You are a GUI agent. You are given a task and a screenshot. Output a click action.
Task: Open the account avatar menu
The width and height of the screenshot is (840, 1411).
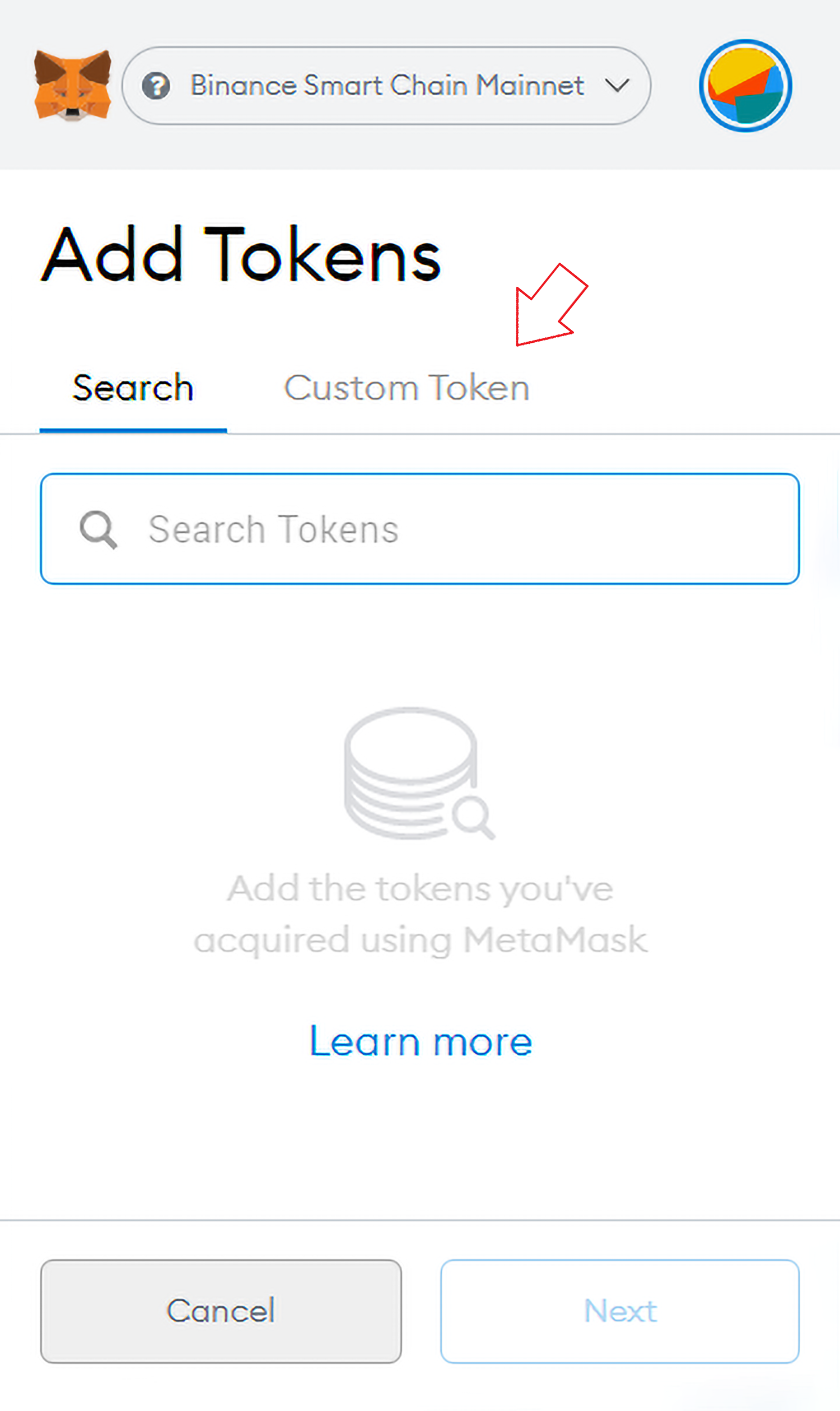745,86
